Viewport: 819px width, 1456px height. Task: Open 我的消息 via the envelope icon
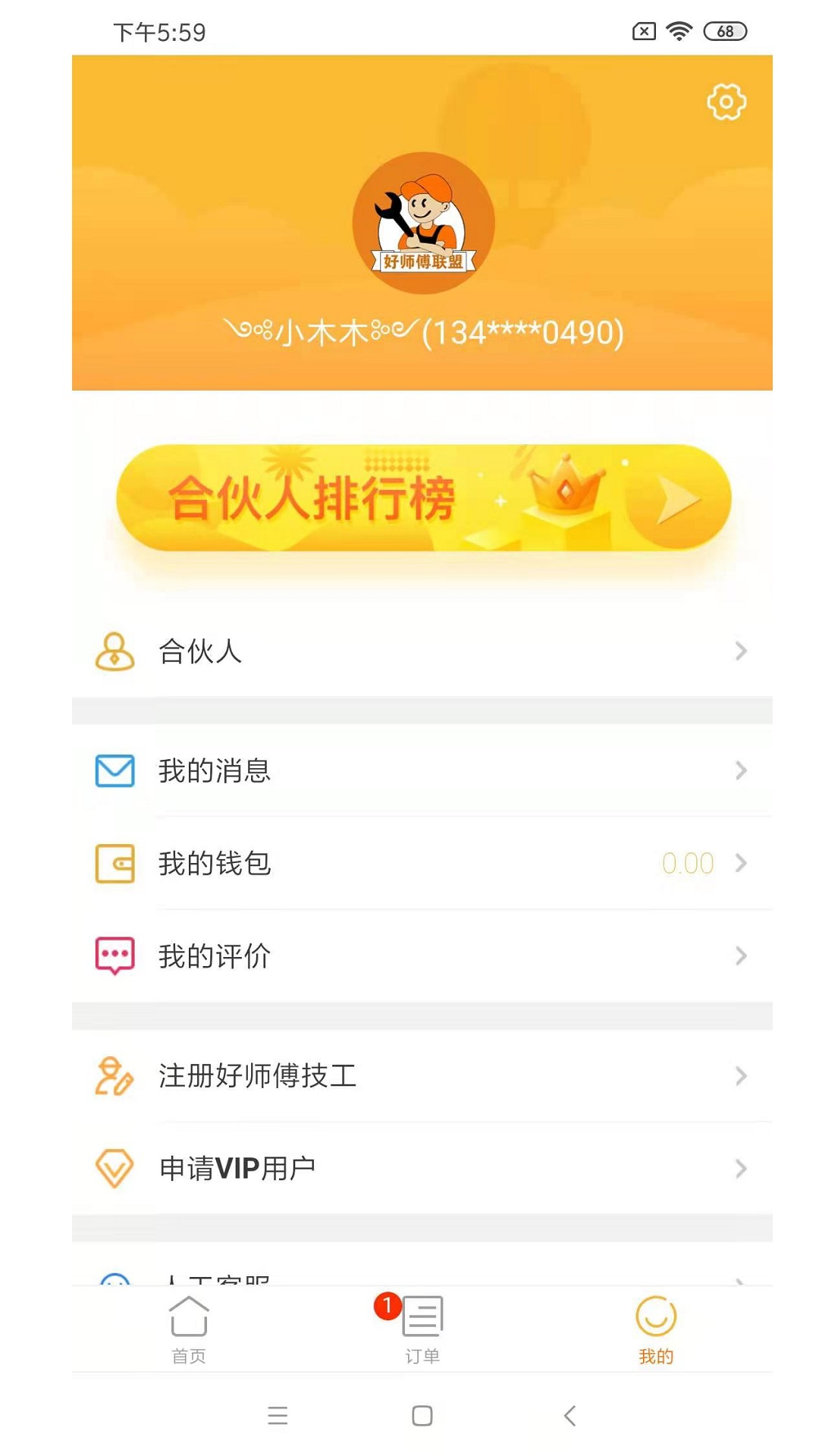click(114, 770)
